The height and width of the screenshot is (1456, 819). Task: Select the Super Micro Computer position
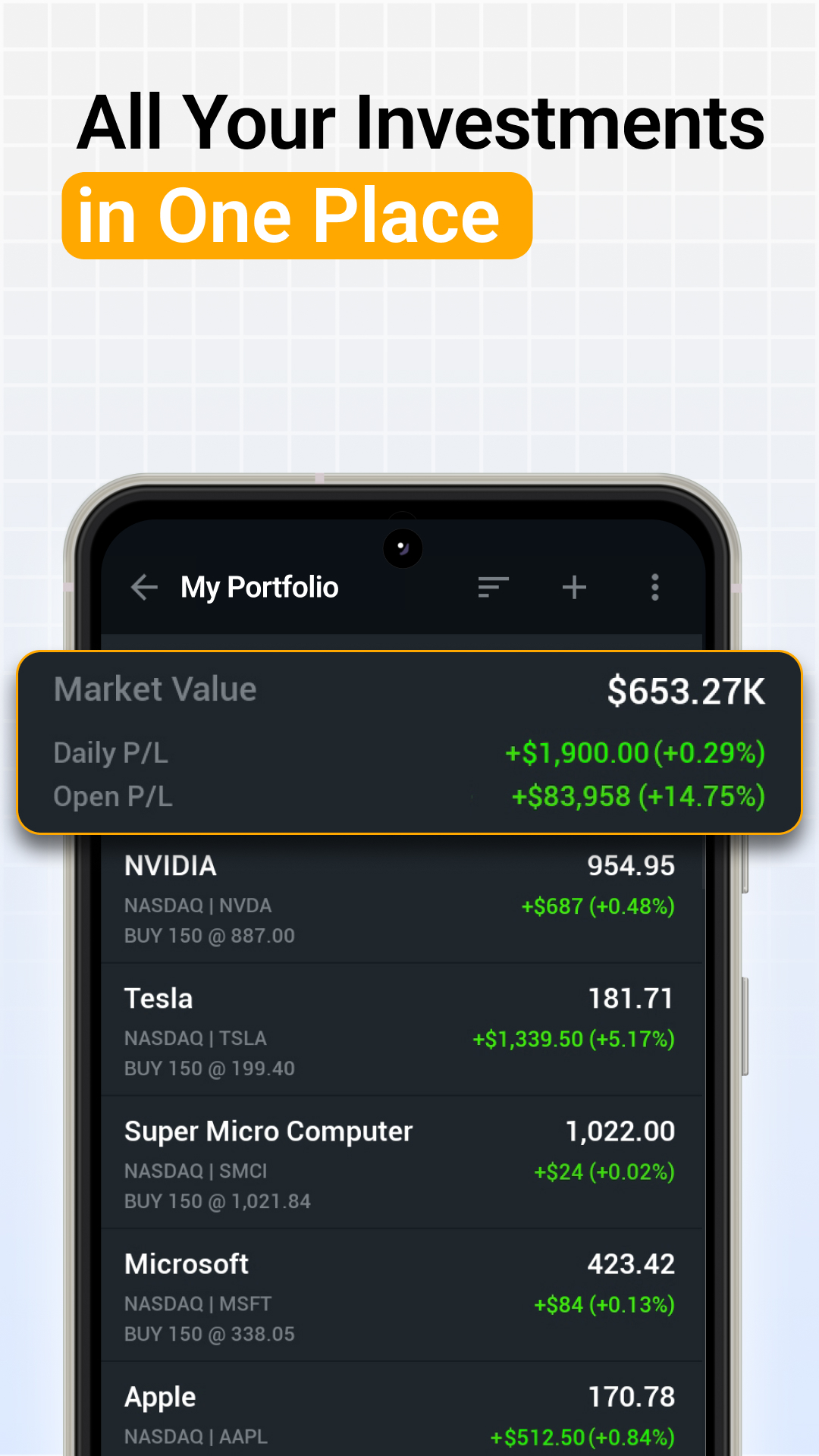tap(400, 1164)
